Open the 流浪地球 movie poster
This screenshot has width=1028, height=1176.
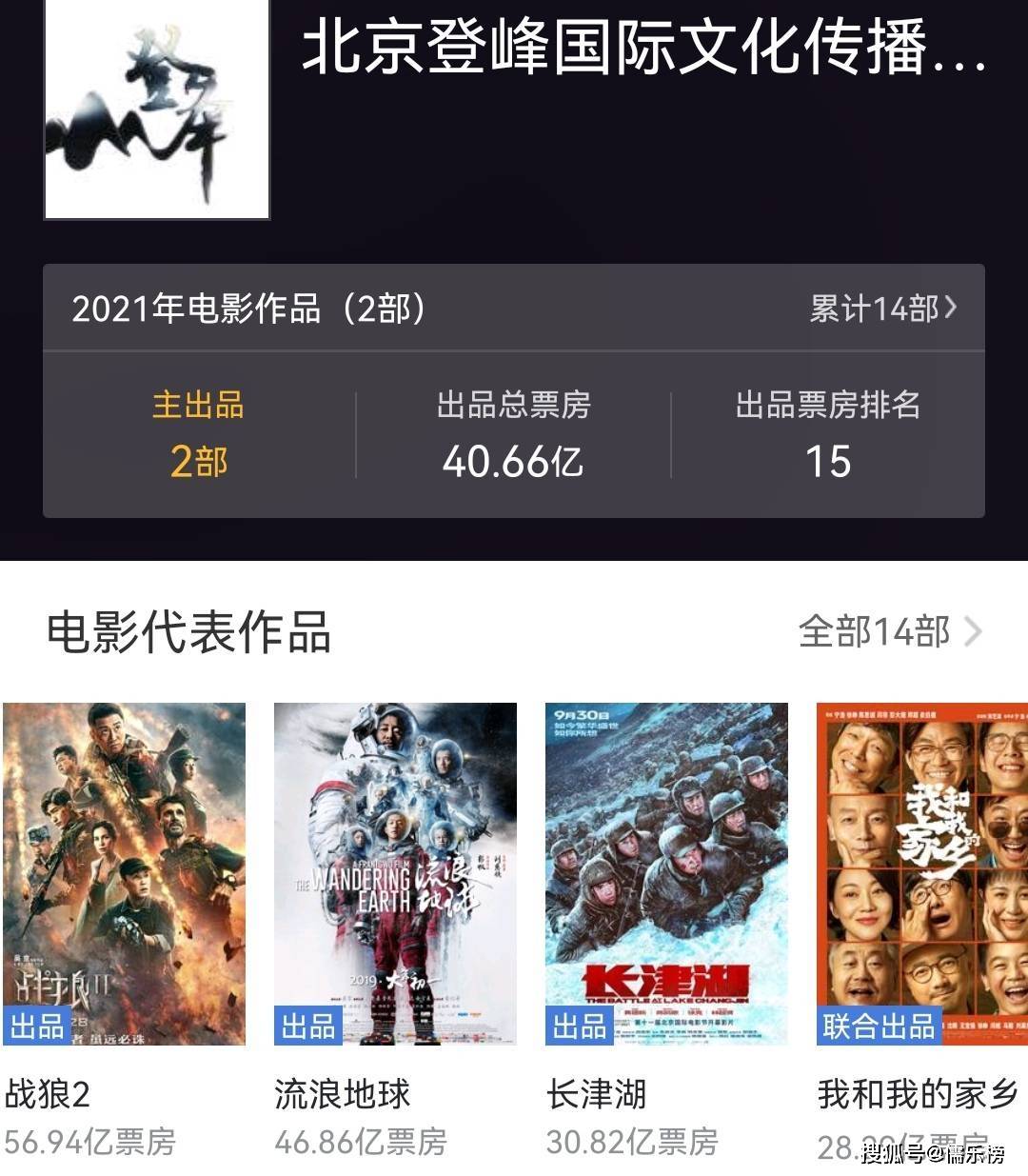395,873
